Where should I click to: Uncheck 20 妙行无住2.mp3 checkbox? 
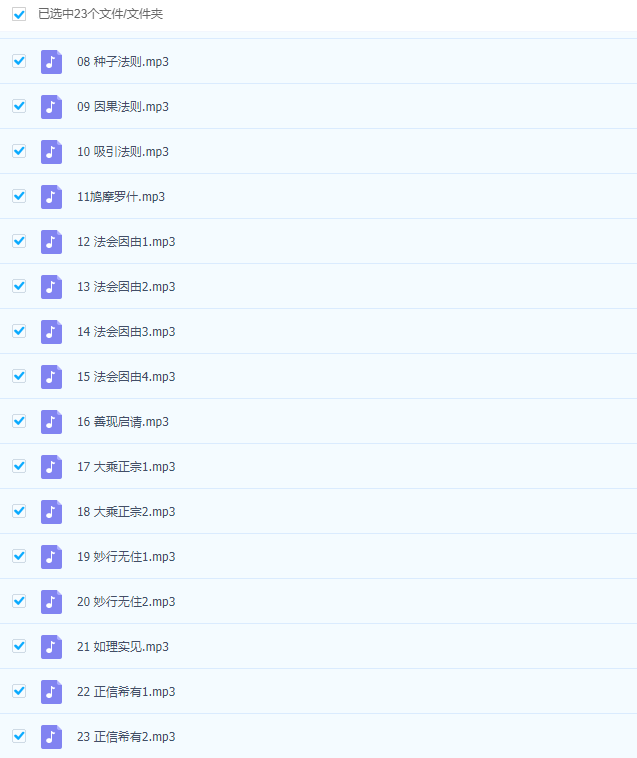click(19, 601)
